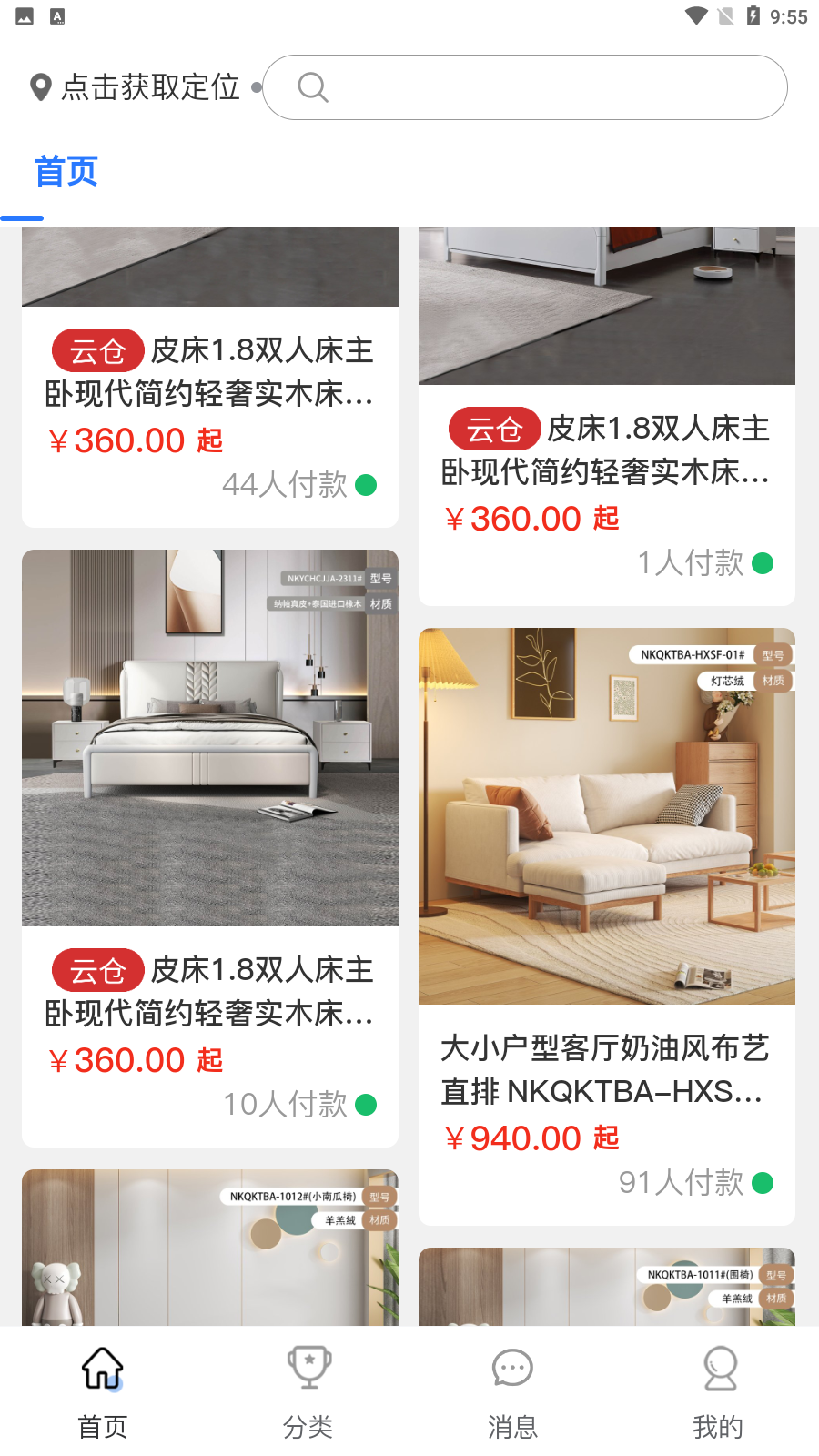The width and height of the screenshot is (819, 1456).
Task: Open the search box
Action: (525, 87)
